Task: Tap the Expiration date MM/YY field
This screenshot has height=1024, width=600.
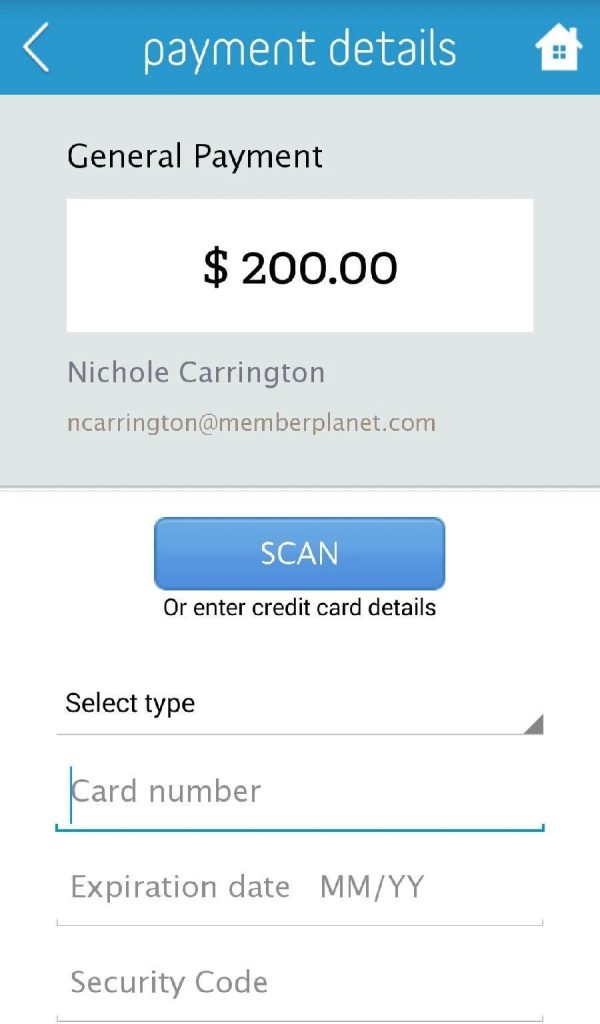Action: click(300, 889)
